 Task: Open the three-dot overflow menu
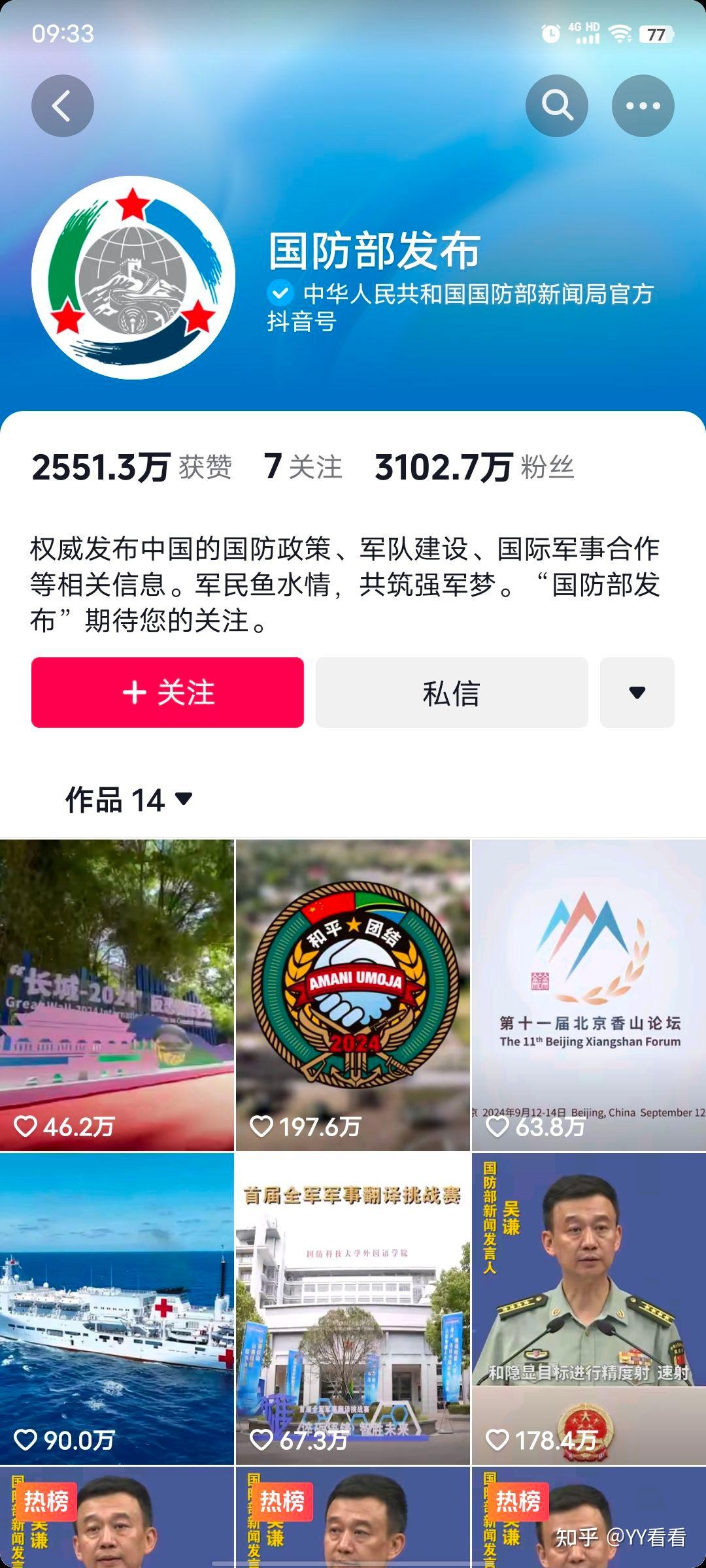643,106
